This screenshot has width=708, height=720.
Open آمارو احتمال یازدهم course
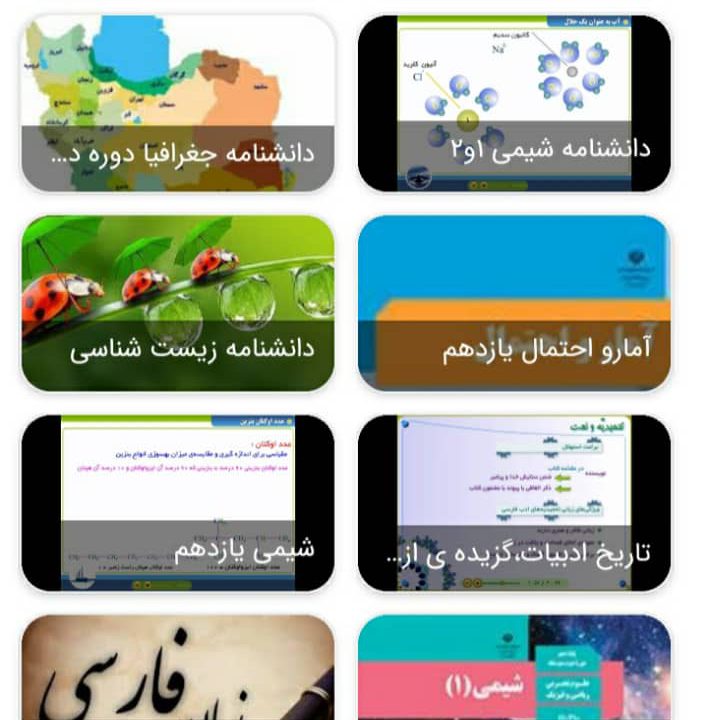514,303
